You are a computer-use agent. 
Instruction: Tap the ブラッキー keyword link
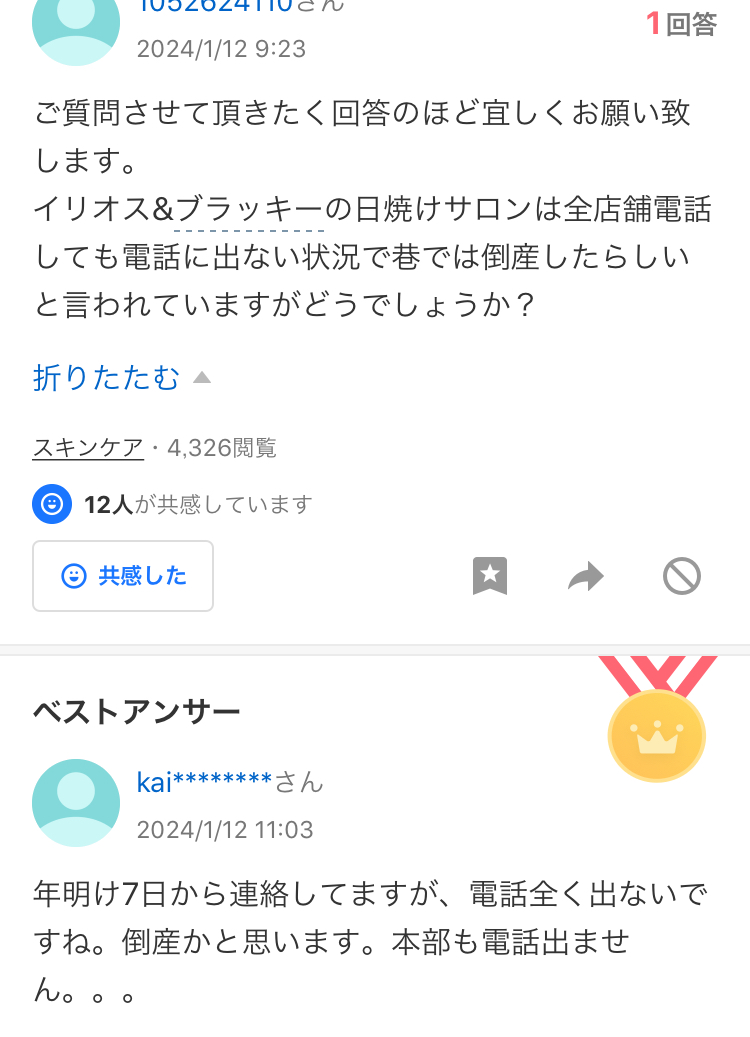click(x=250, y=209)
